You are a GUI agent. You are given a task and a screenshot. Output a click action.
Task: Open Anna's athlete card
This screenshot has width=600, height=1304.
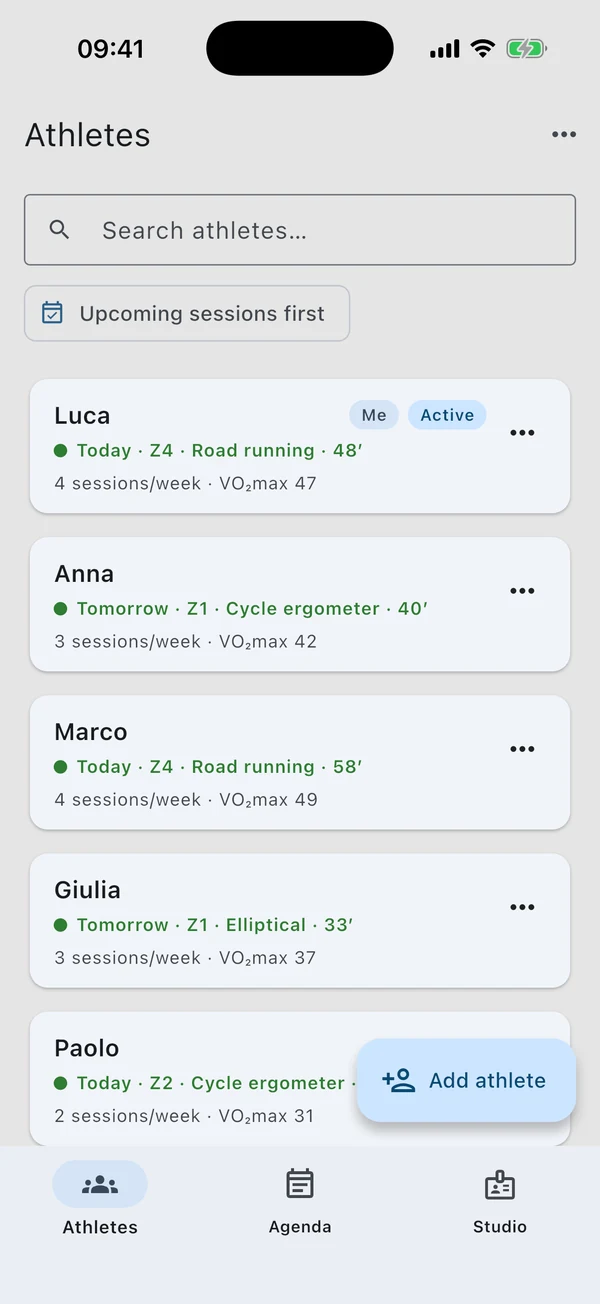(300, 604)
